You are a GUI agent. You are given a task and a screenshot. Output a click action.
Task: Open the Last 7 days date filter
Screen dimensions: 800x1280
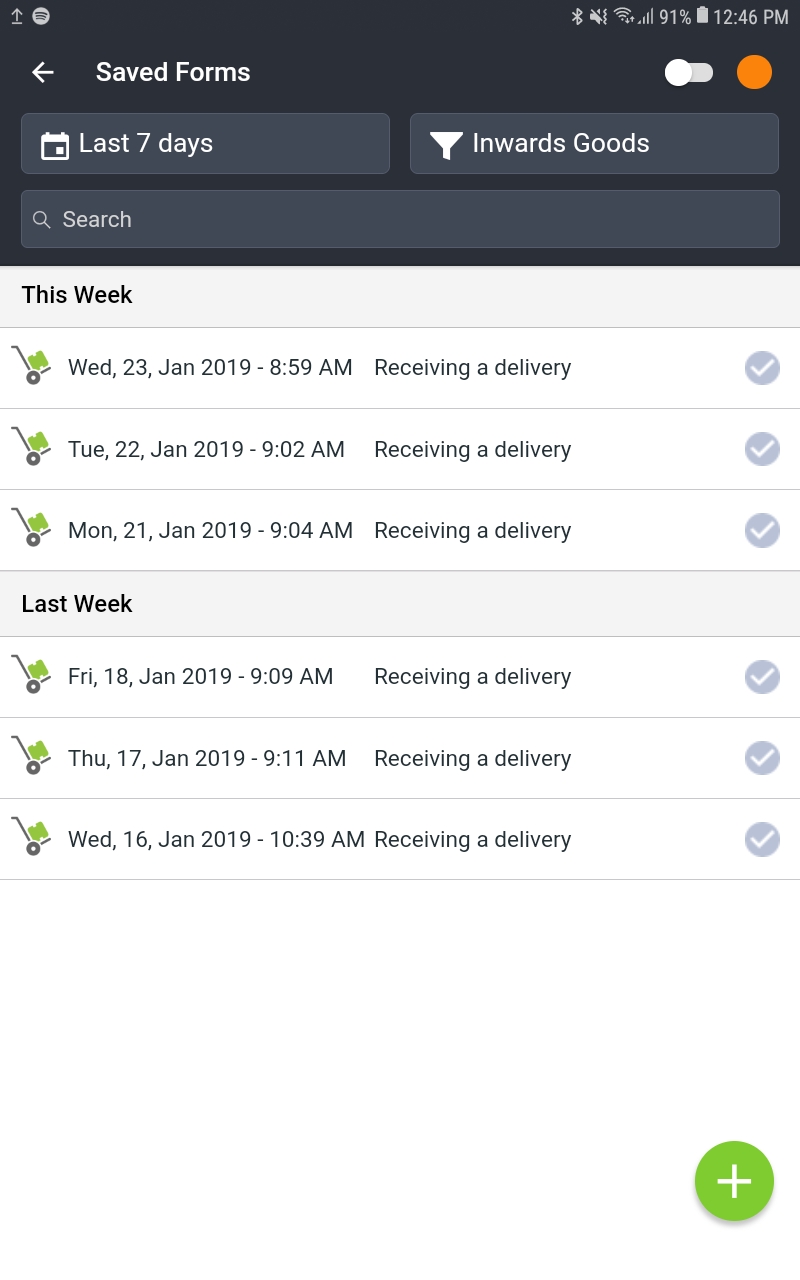205,144
